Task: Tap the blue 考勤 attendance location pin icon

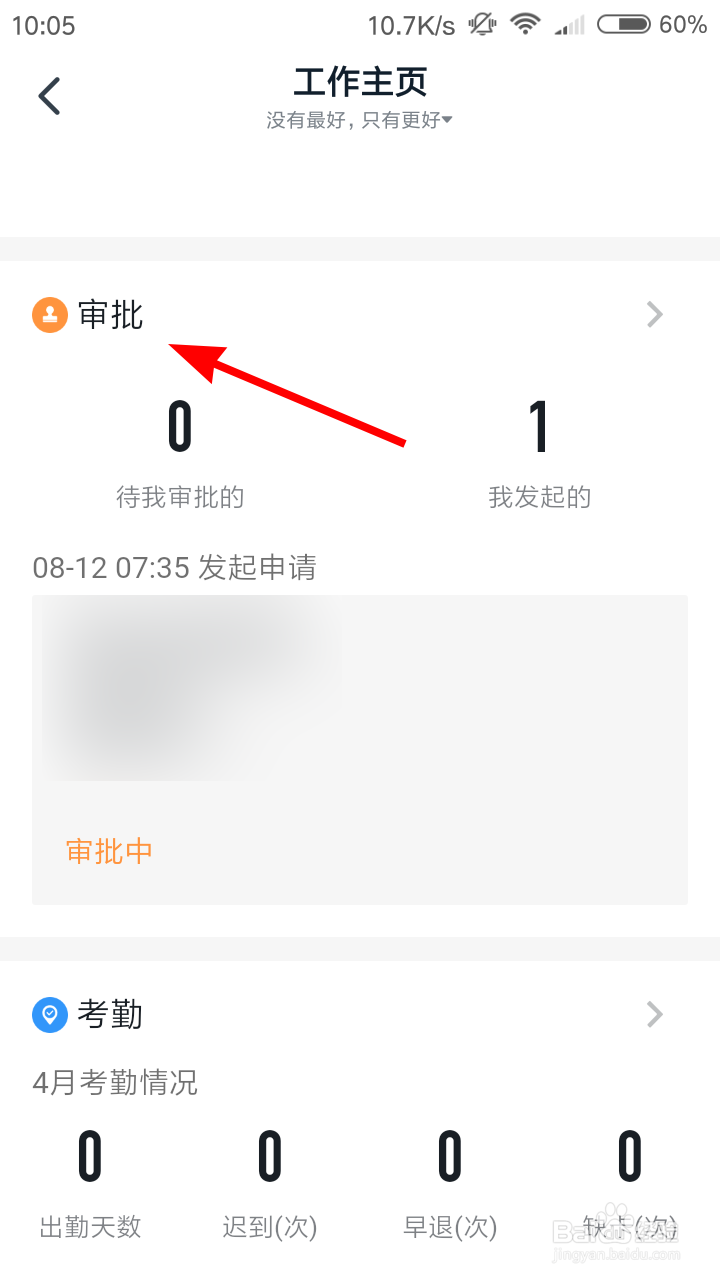Action: [x=50, y=1015]
